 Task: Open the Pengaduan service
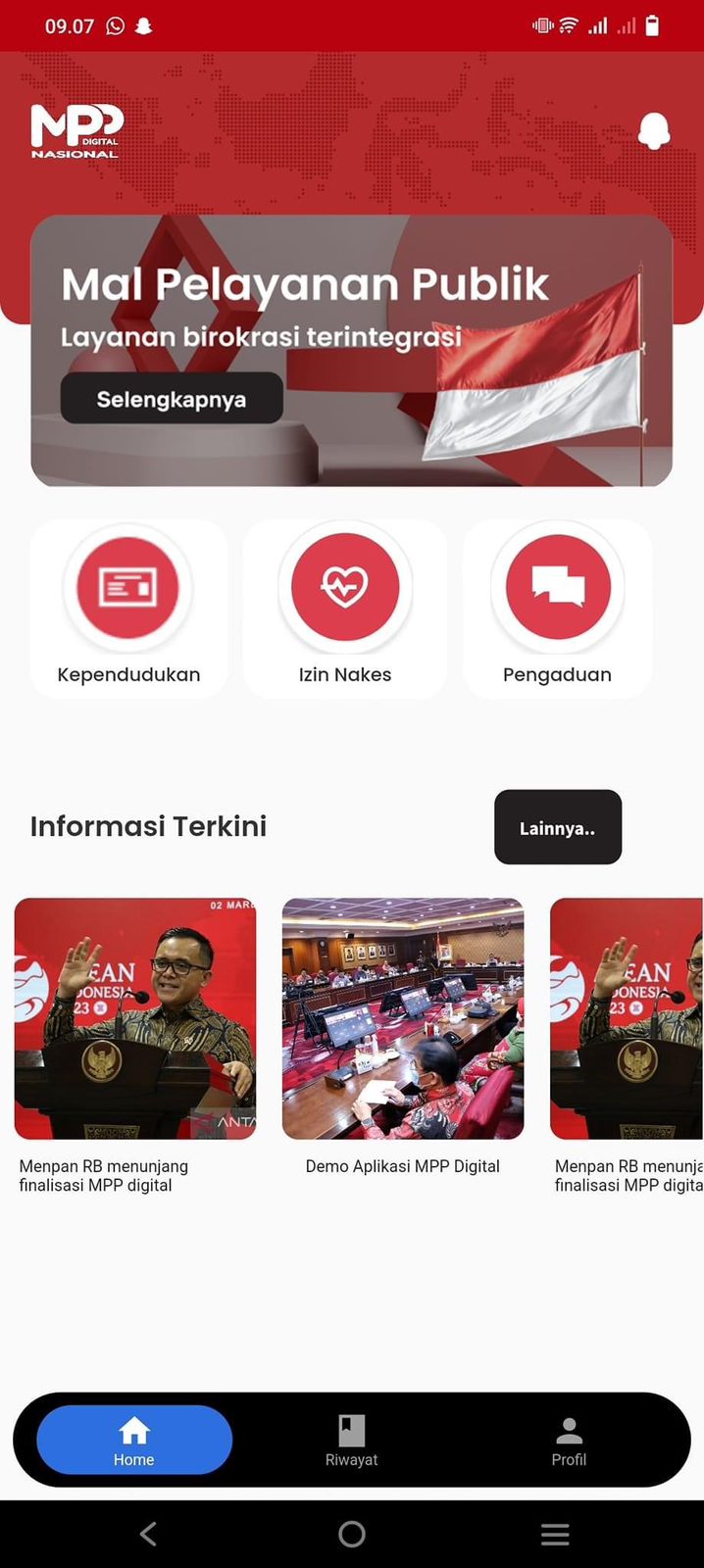[x=557, y=608]
